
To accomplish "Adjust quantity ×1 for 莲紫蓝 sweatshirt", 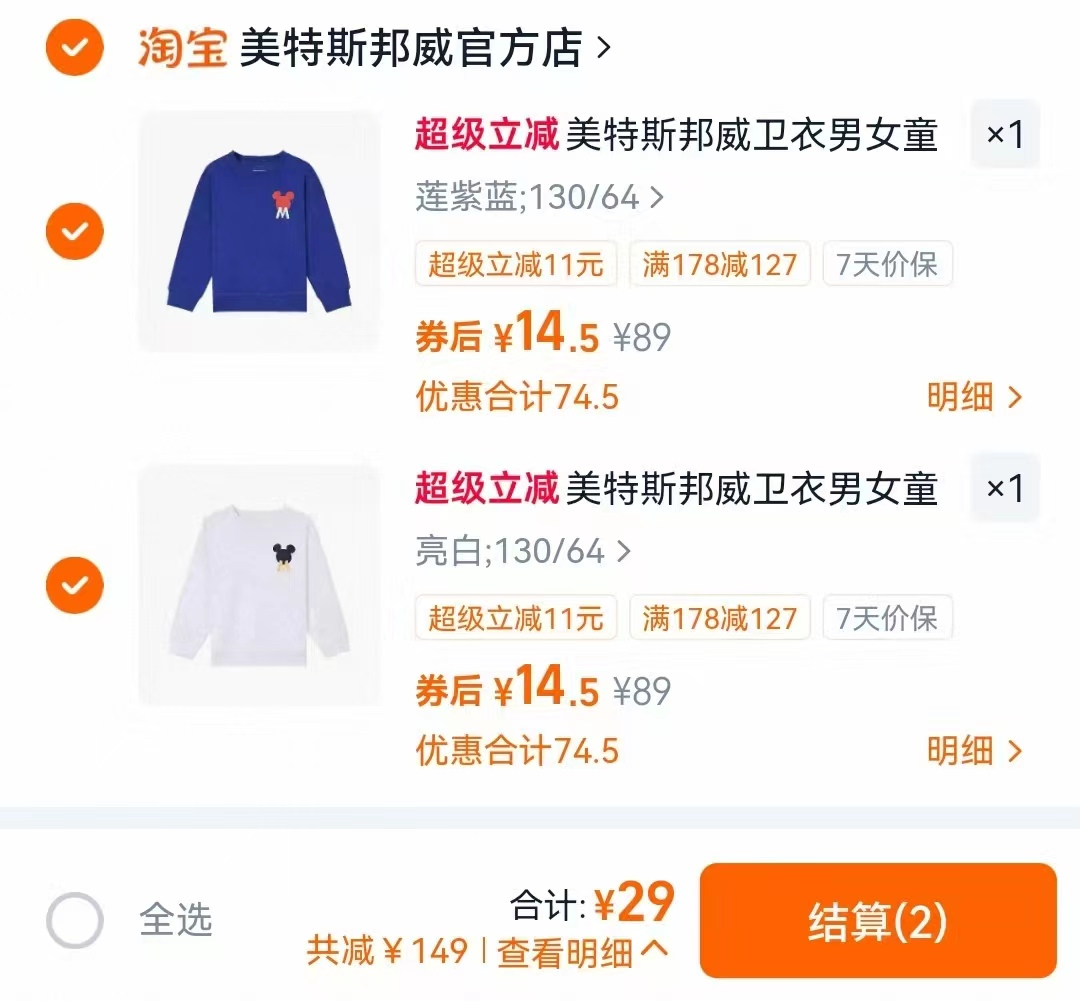I will 1005,134.
